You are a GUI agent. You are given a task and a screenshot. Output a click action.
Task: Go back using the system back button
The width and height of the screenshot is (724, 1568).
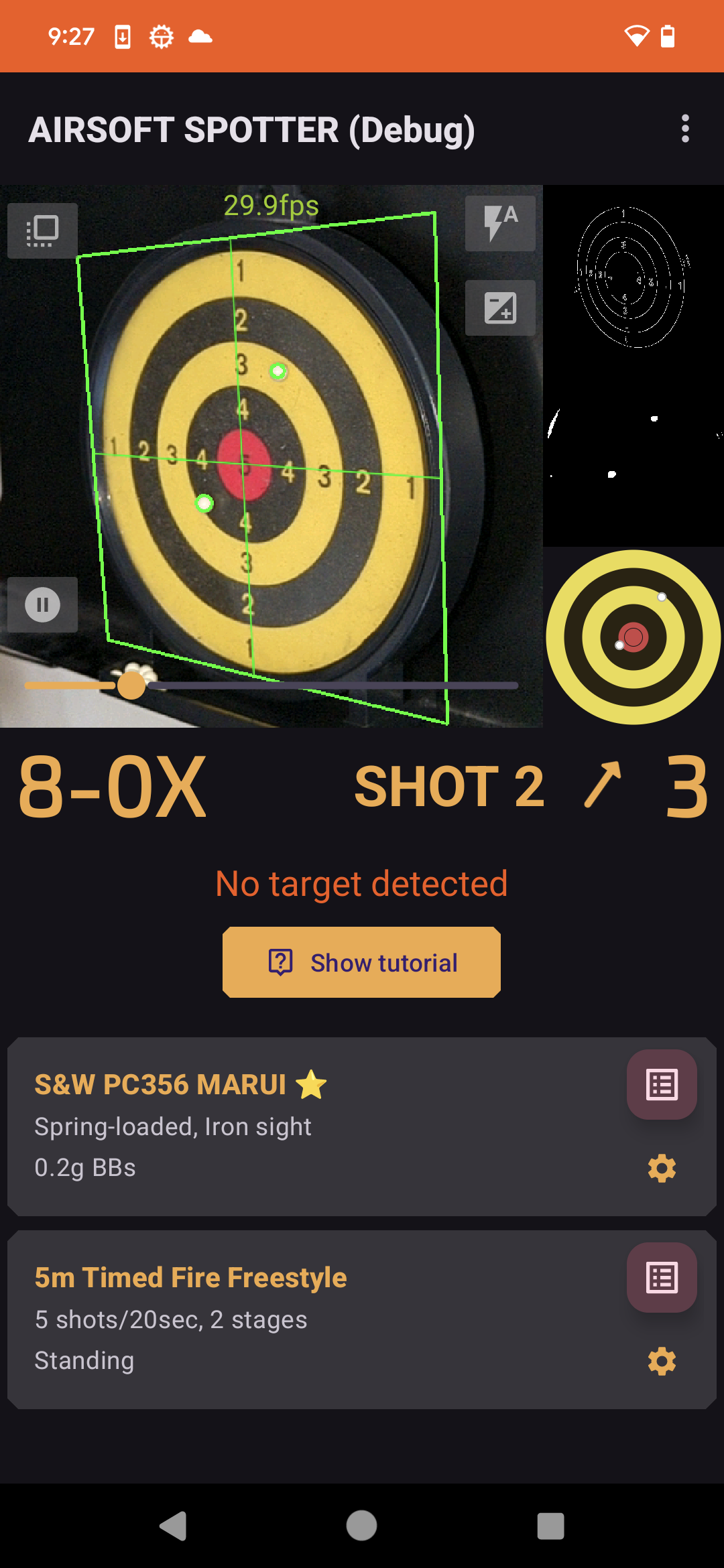tap(173, 1526)
